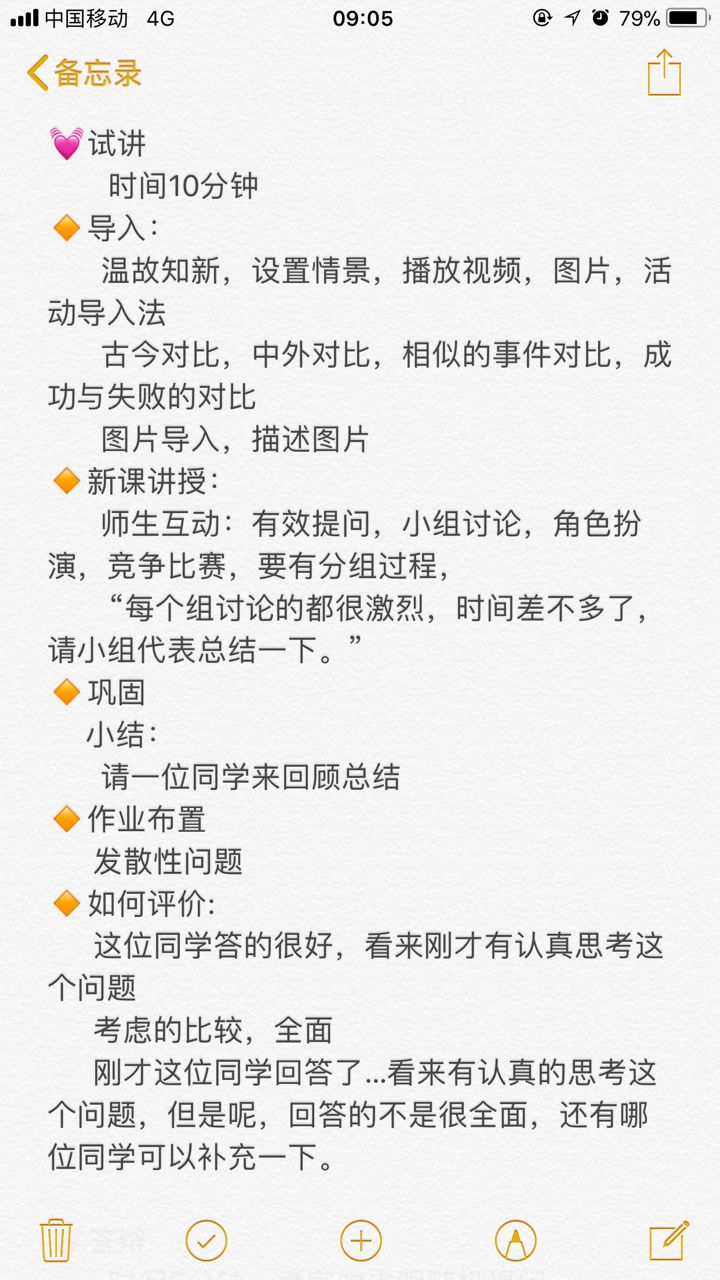Open the sketch drawing tool
The height and width of the screenshot is (1280, 720).
click(515, 1240)
